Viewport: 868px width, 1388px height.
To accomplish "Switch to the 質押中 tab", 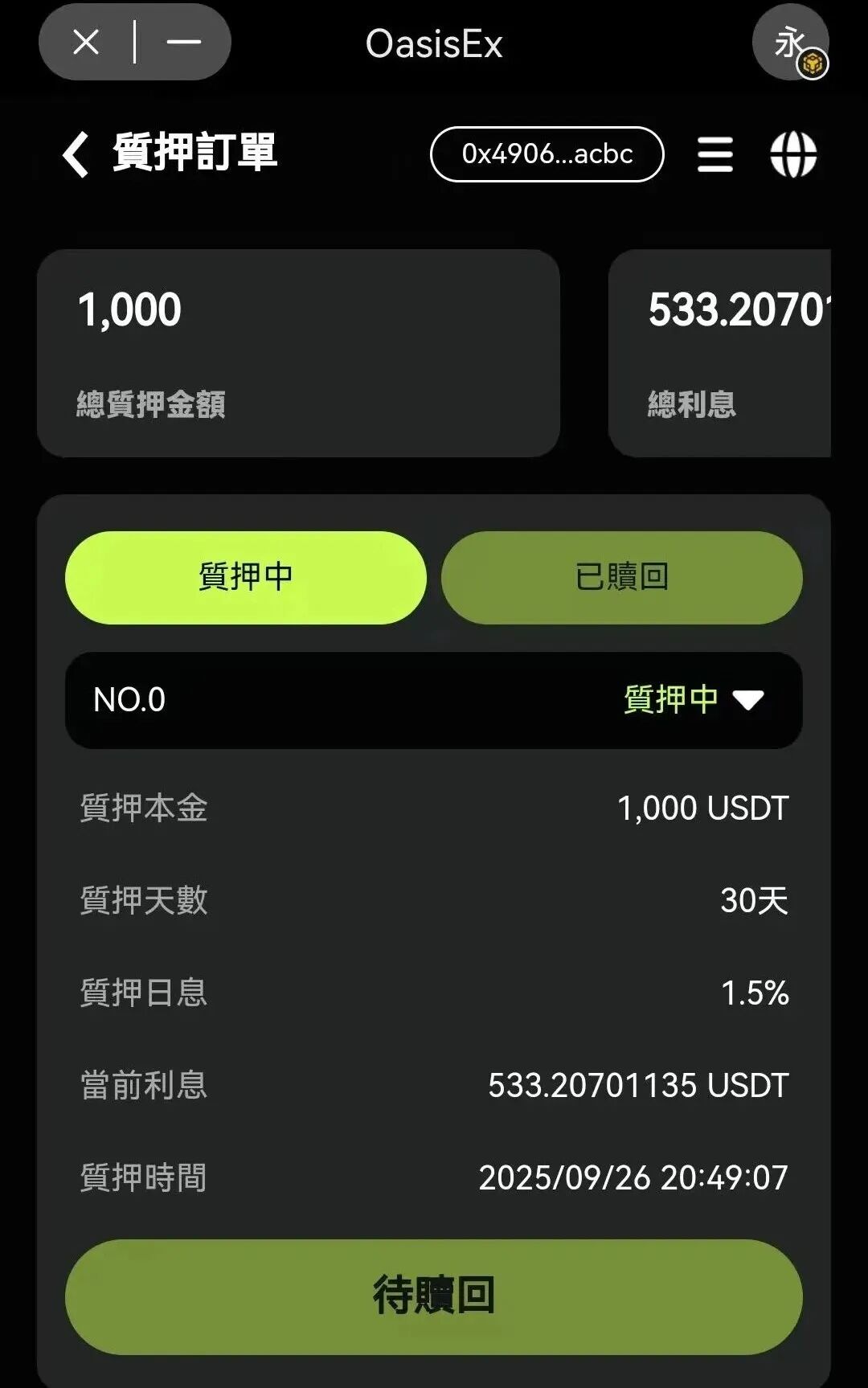I will click(245, 577).
